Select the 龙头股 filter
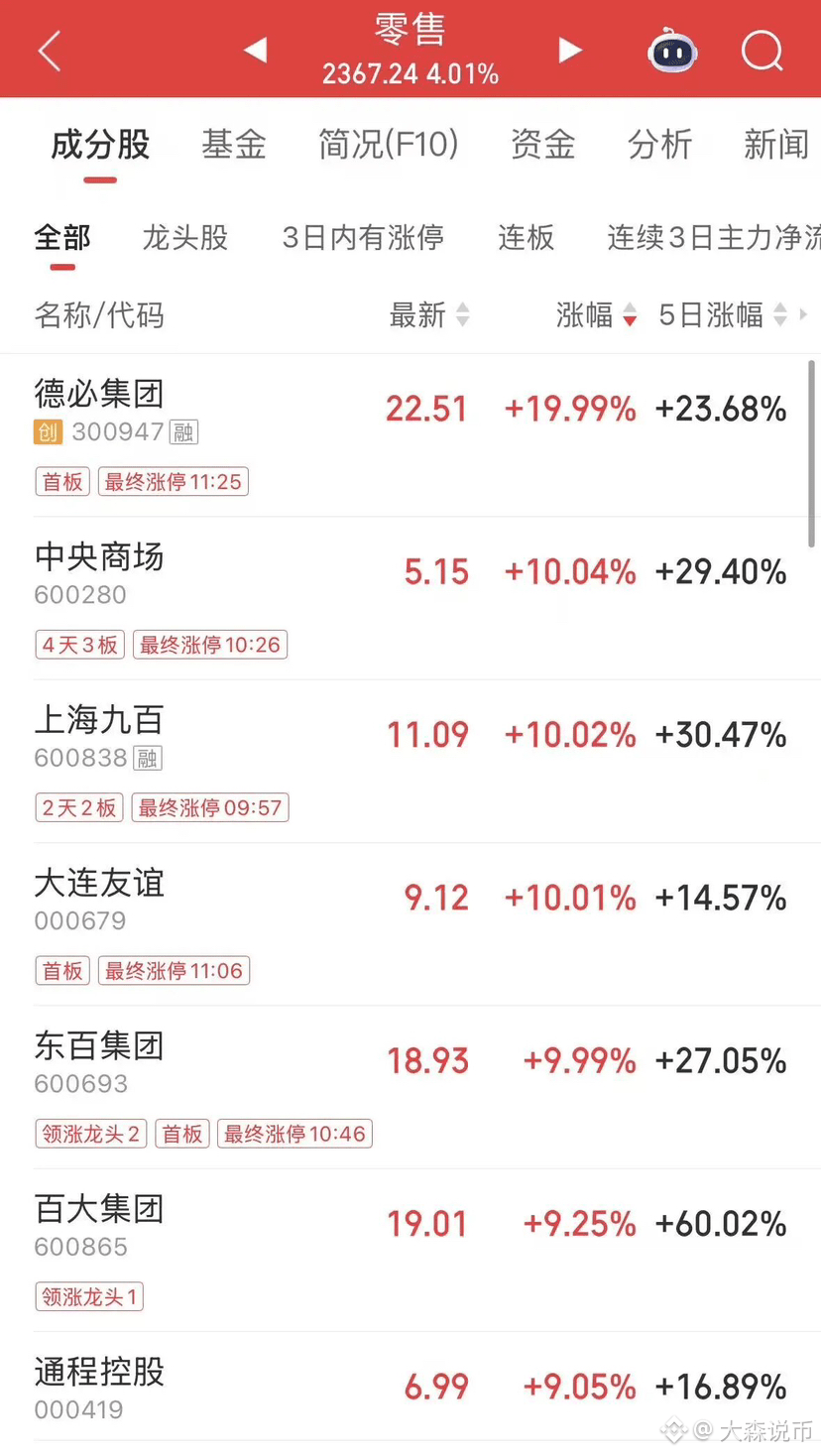 click(x=185, y=238)
